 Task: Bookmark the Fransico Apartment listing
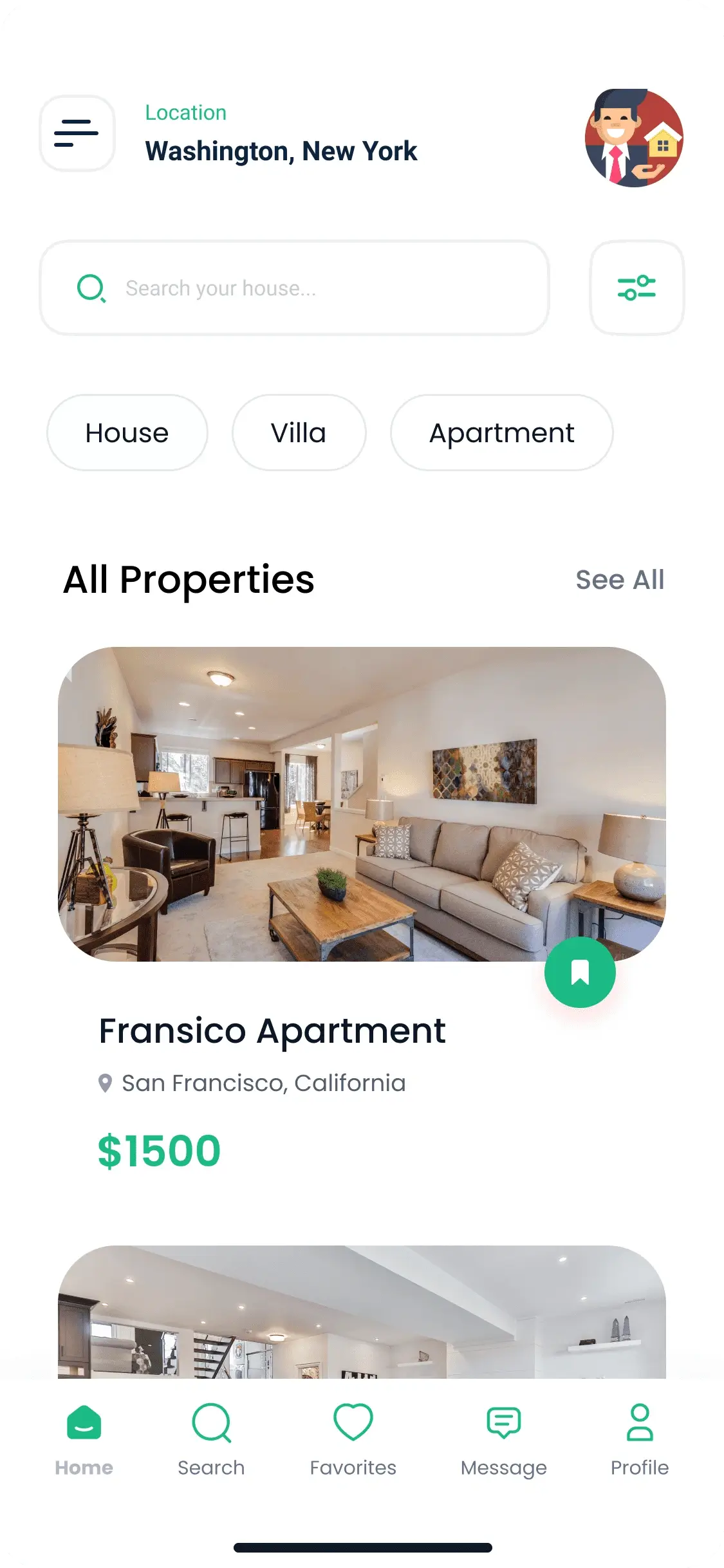click(x=580, y=972)
